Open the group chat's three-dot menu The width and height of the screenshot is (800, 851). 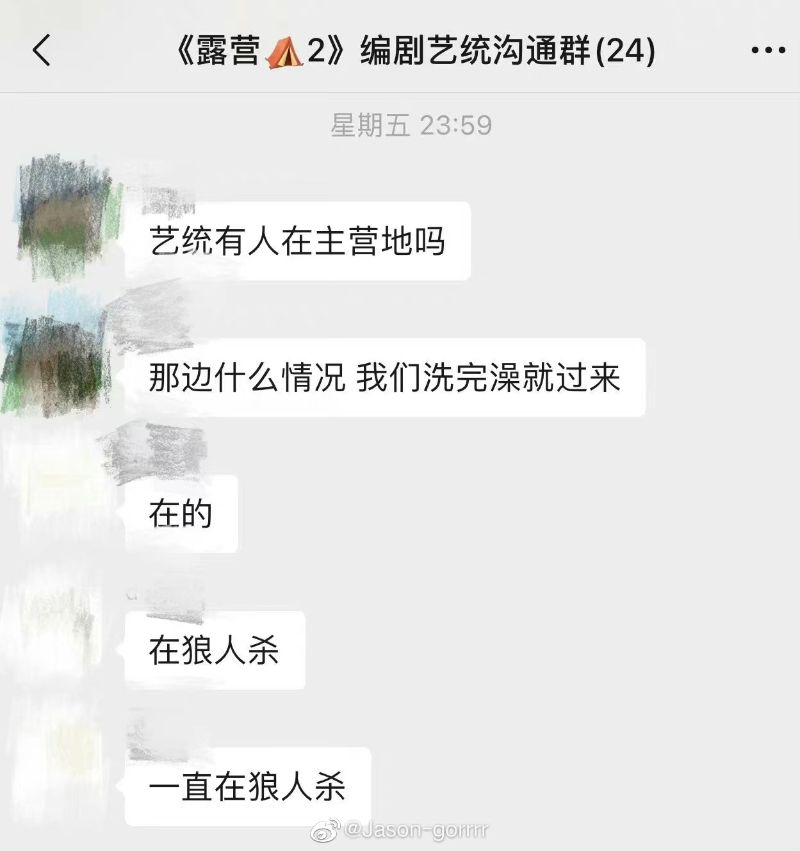767,50
